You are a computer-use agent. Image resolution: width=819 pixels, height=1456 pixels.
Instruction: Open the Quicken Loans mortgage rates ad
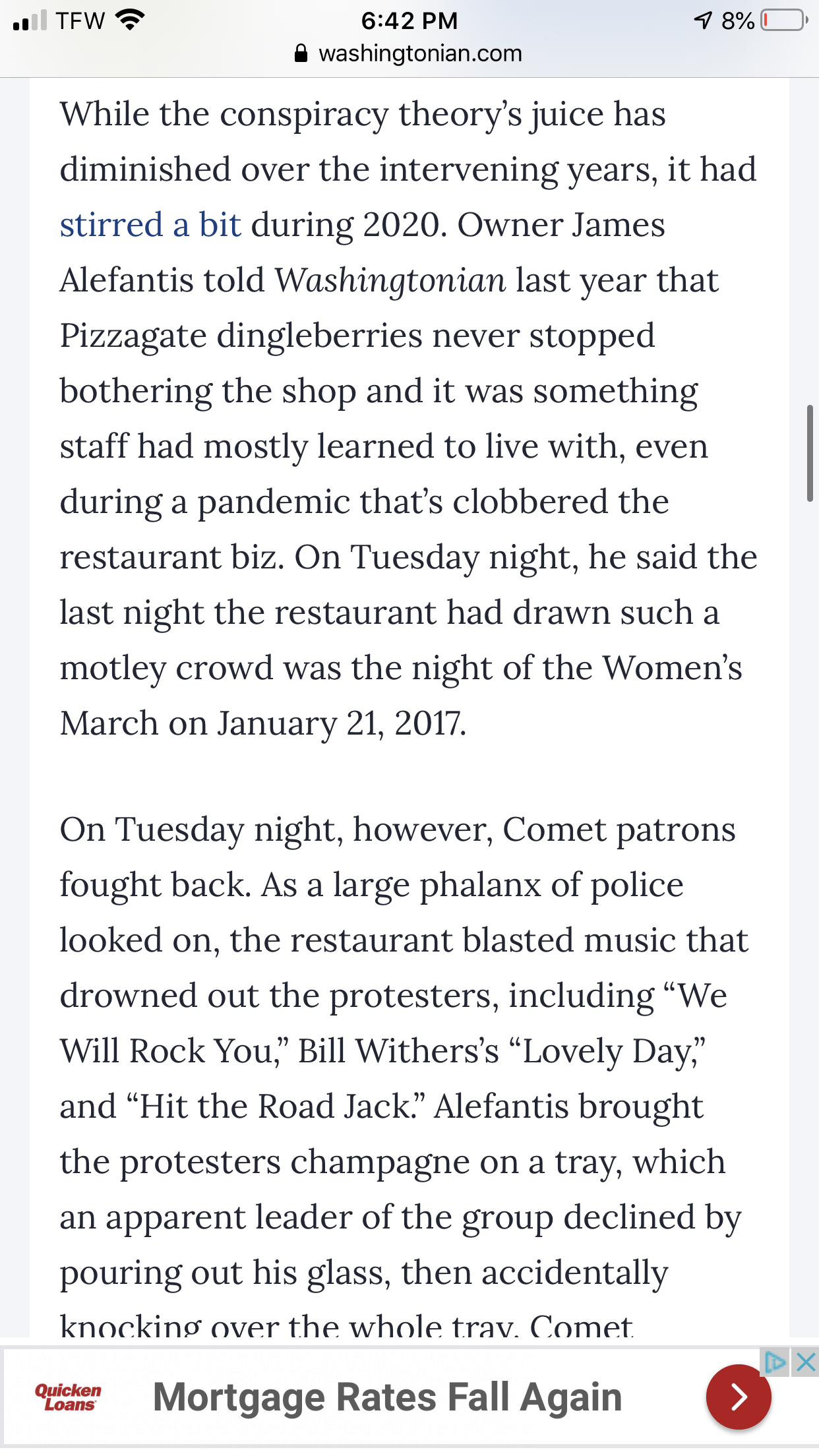pyautogui.click(x=387, y=1397)
